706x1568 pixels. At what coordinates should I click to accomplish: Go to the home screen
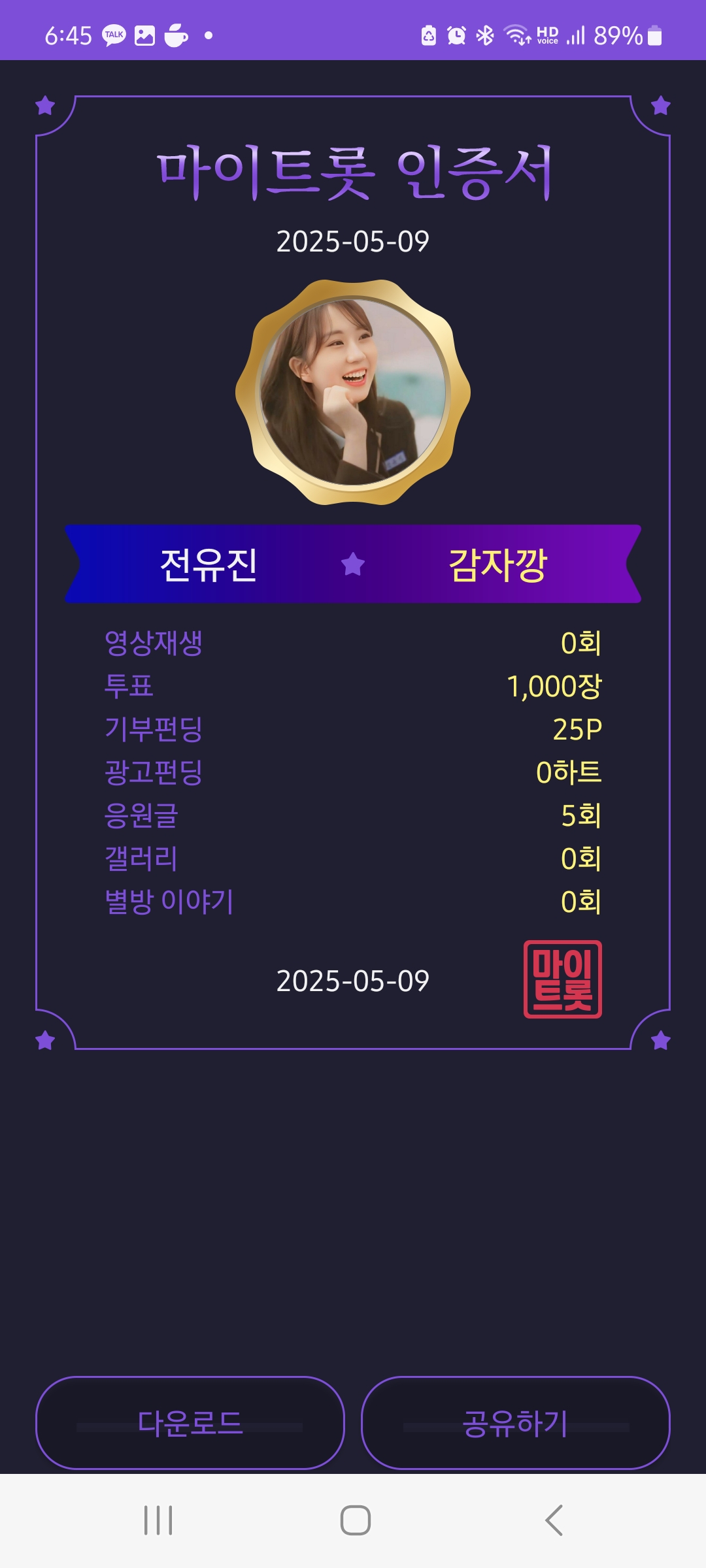pyautogui.click(x=355, y=1520)
